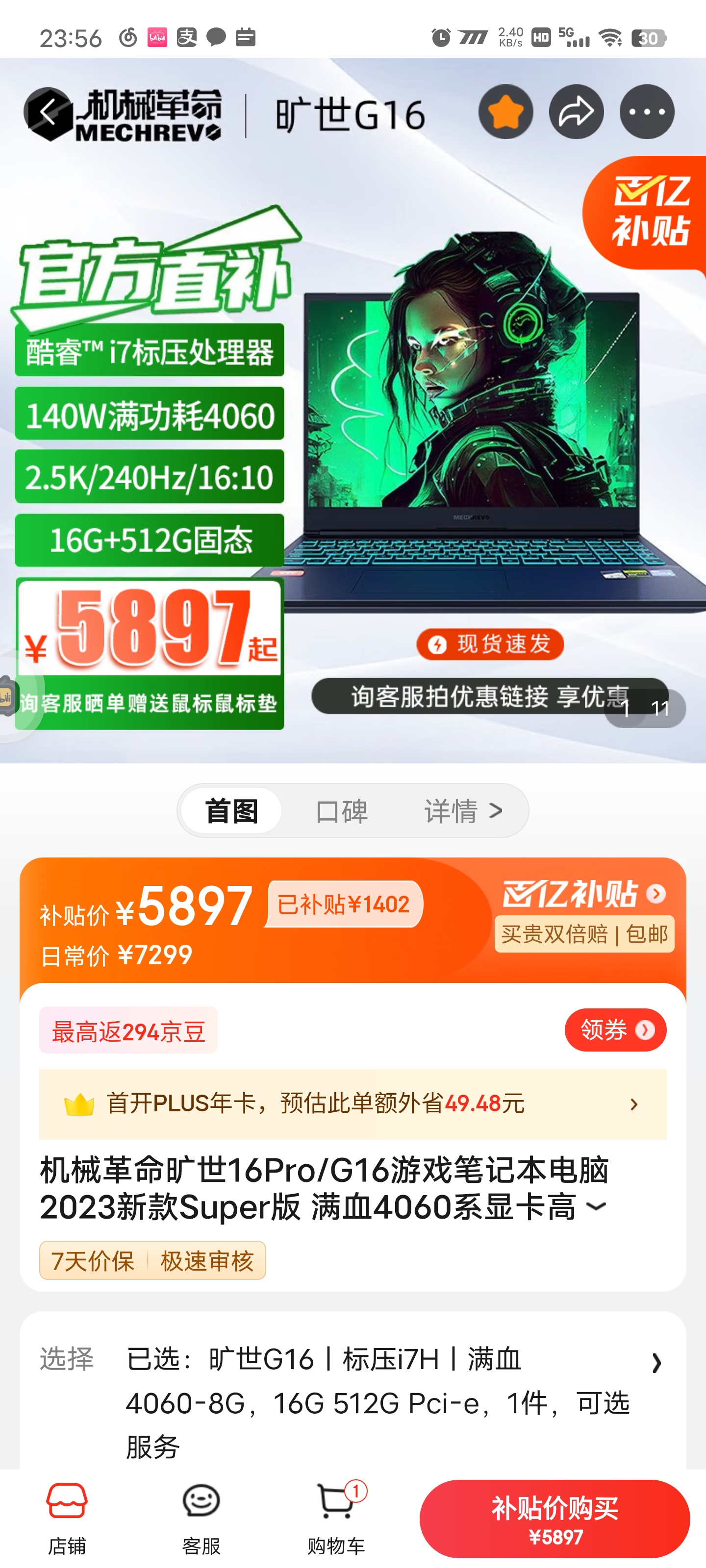Contact 客服 customer service
This screenshot has width=706, height=1568.
[x=201, y=1518]
